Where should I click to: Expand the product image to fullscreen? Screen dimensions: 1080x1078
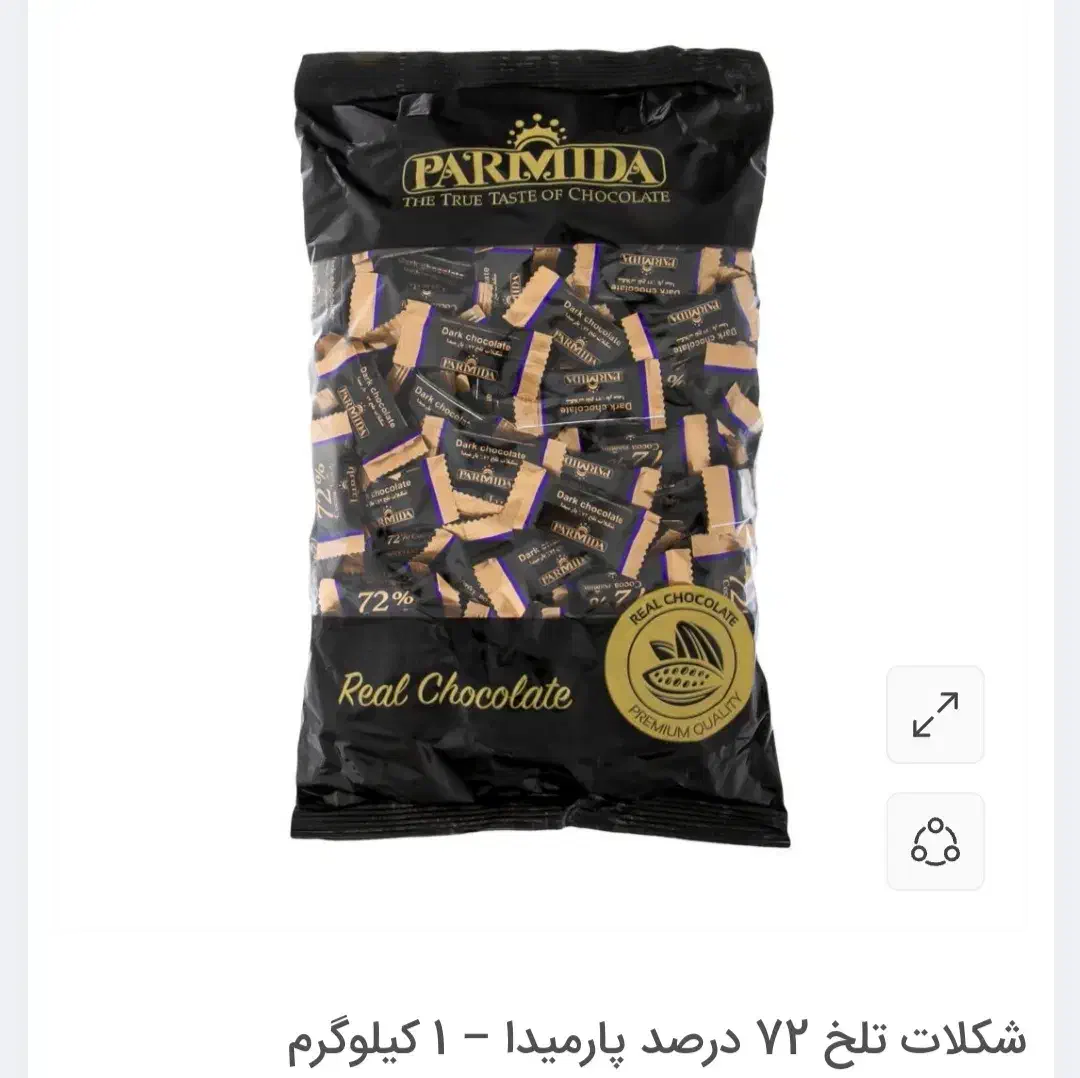tap(935, 714)
